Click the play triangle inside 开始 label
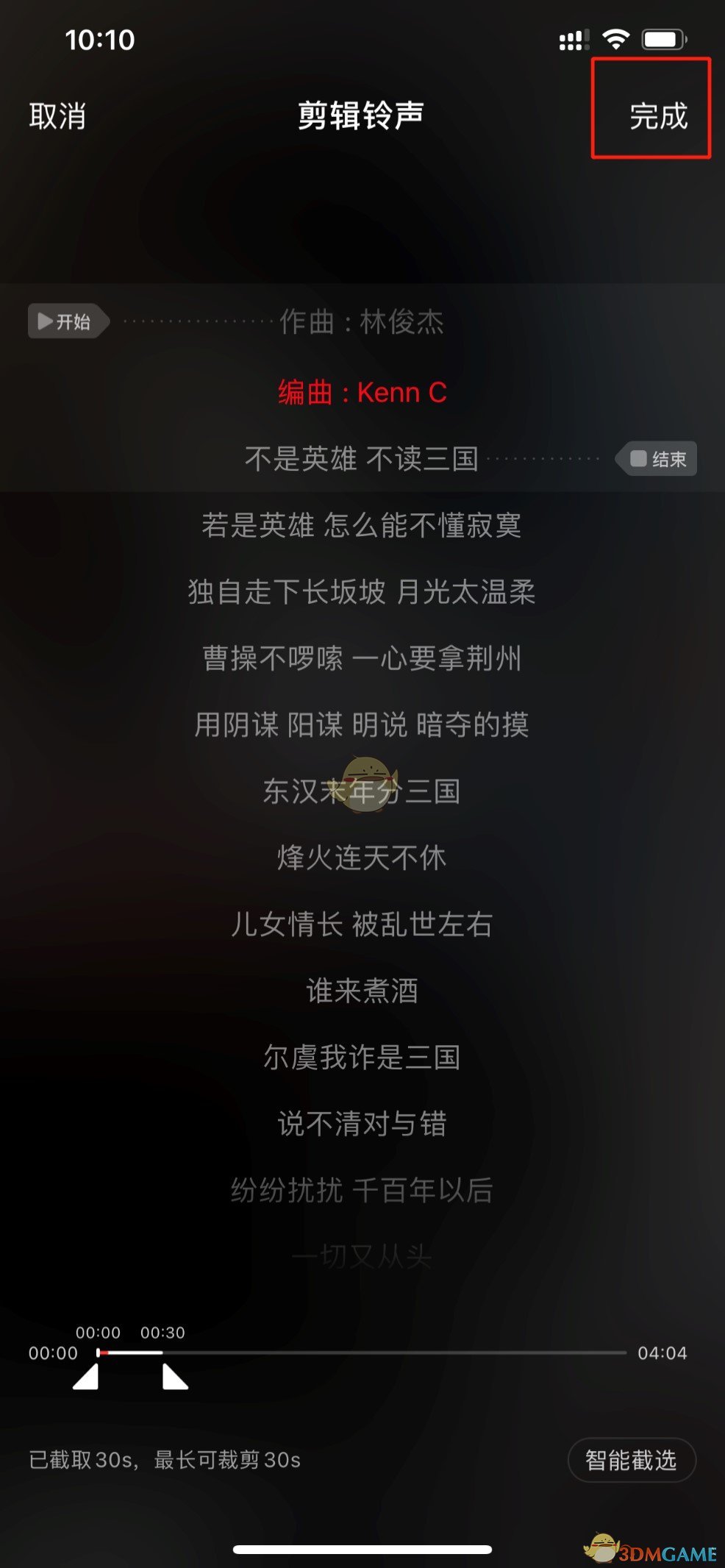725x1568 pixels. point(46,321)
